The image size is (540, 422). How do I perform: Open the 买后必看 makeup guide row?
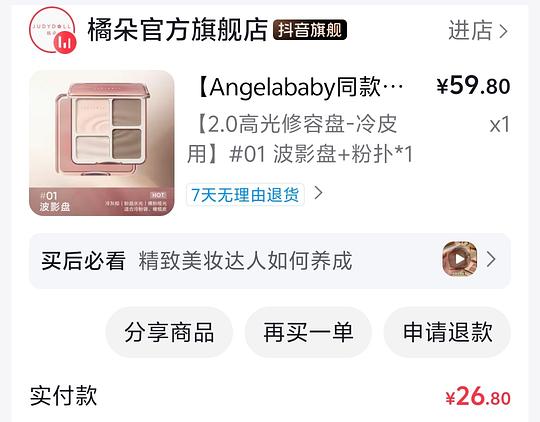coord(270,261)
